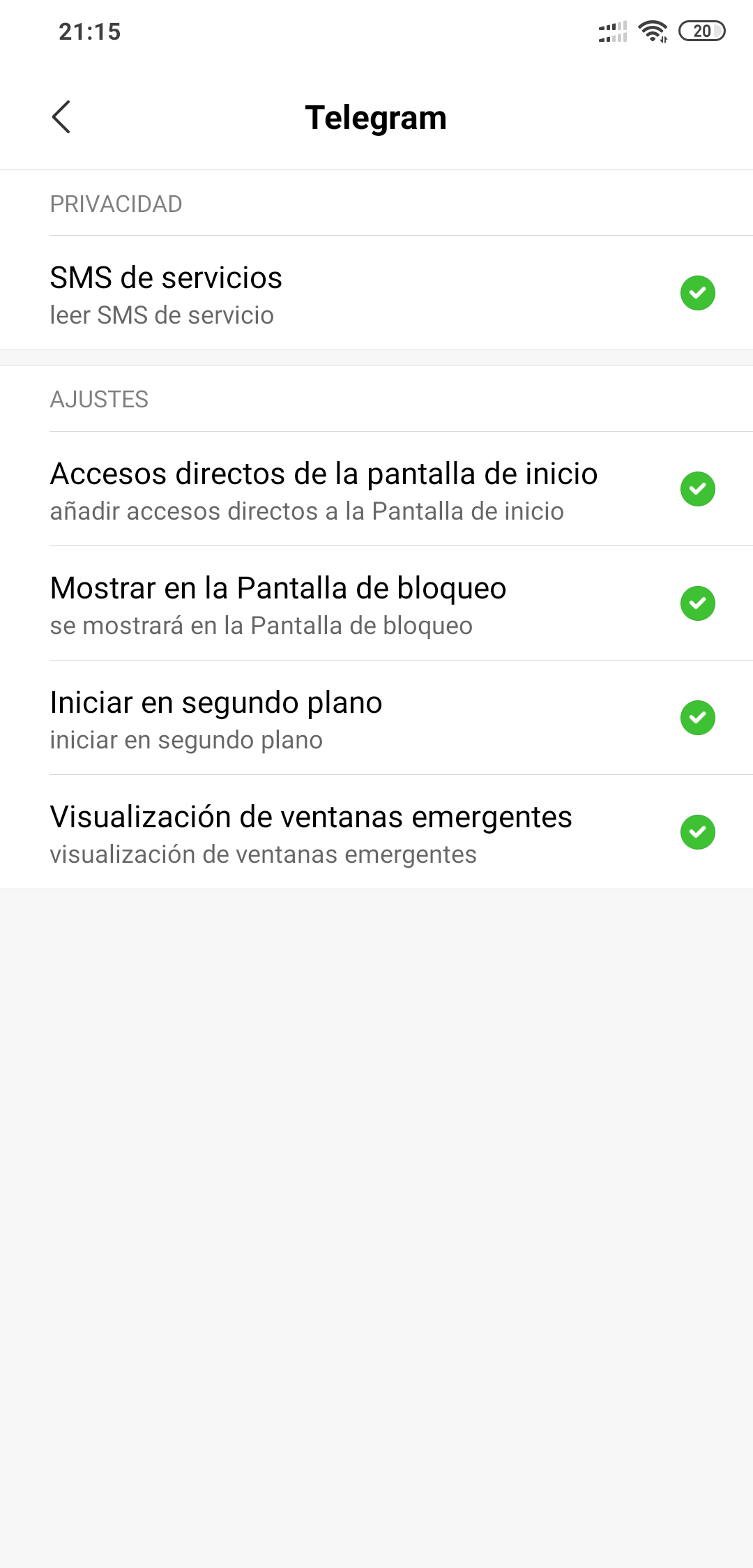Go back from Telegram permissions
Image resolution: width=753 pixels, height=1568 pixels.
(61, 117)
